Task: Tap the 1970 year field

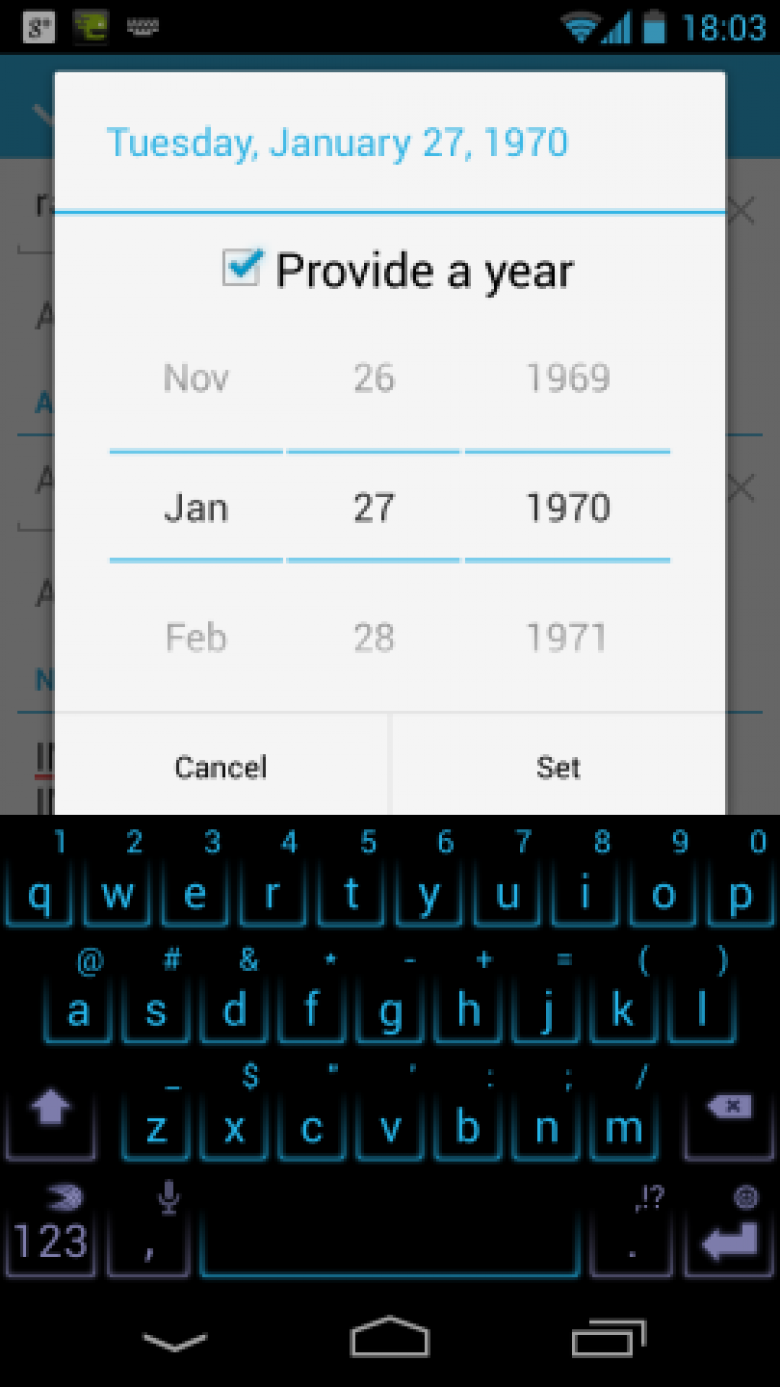Action: click(567, 507)
